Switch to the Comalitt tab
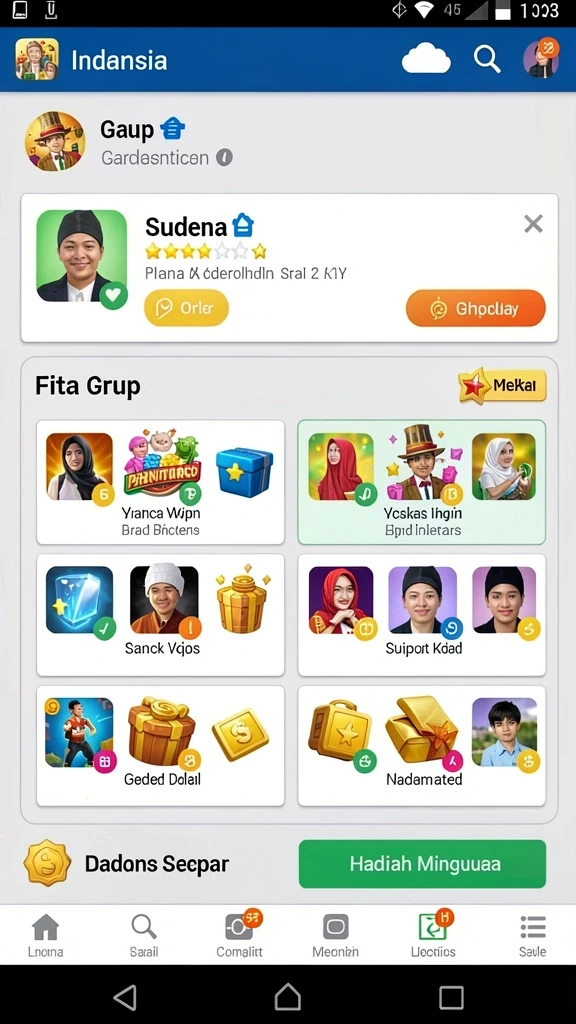The width and height of the screenshot is (576, 1024). pos(240,935)
